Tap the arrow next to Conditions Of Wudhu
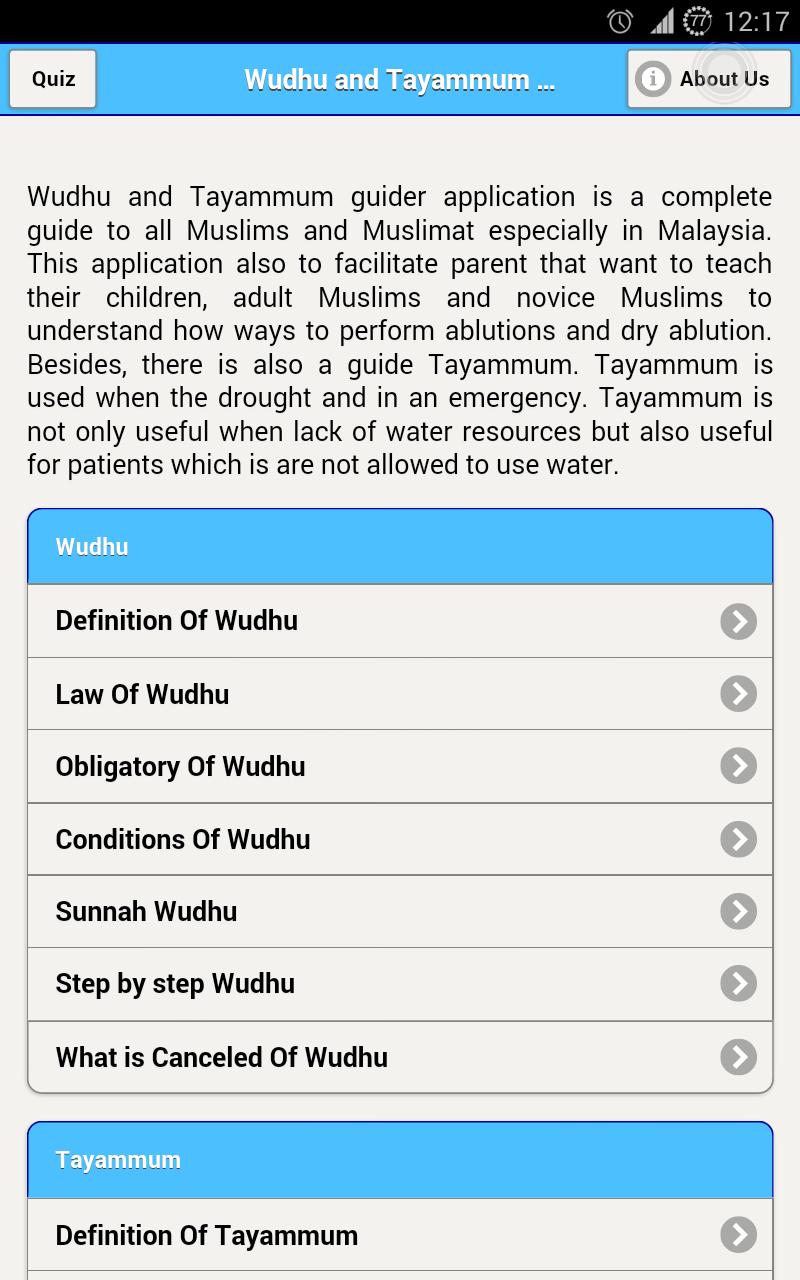Image resolution: width=800 pixels, height=1280 pixels. point(738,839)
